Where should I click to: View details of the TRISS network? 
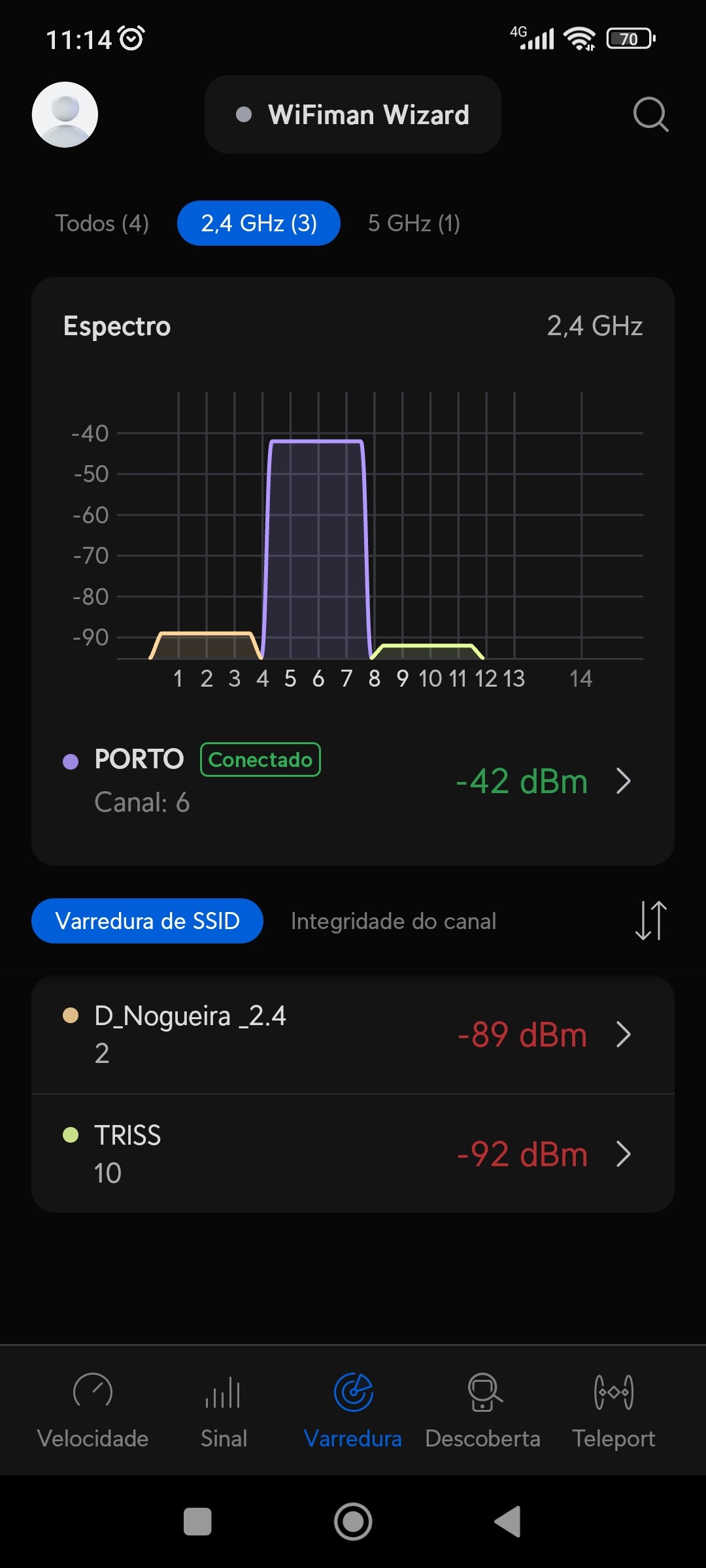click(353, 1154)
